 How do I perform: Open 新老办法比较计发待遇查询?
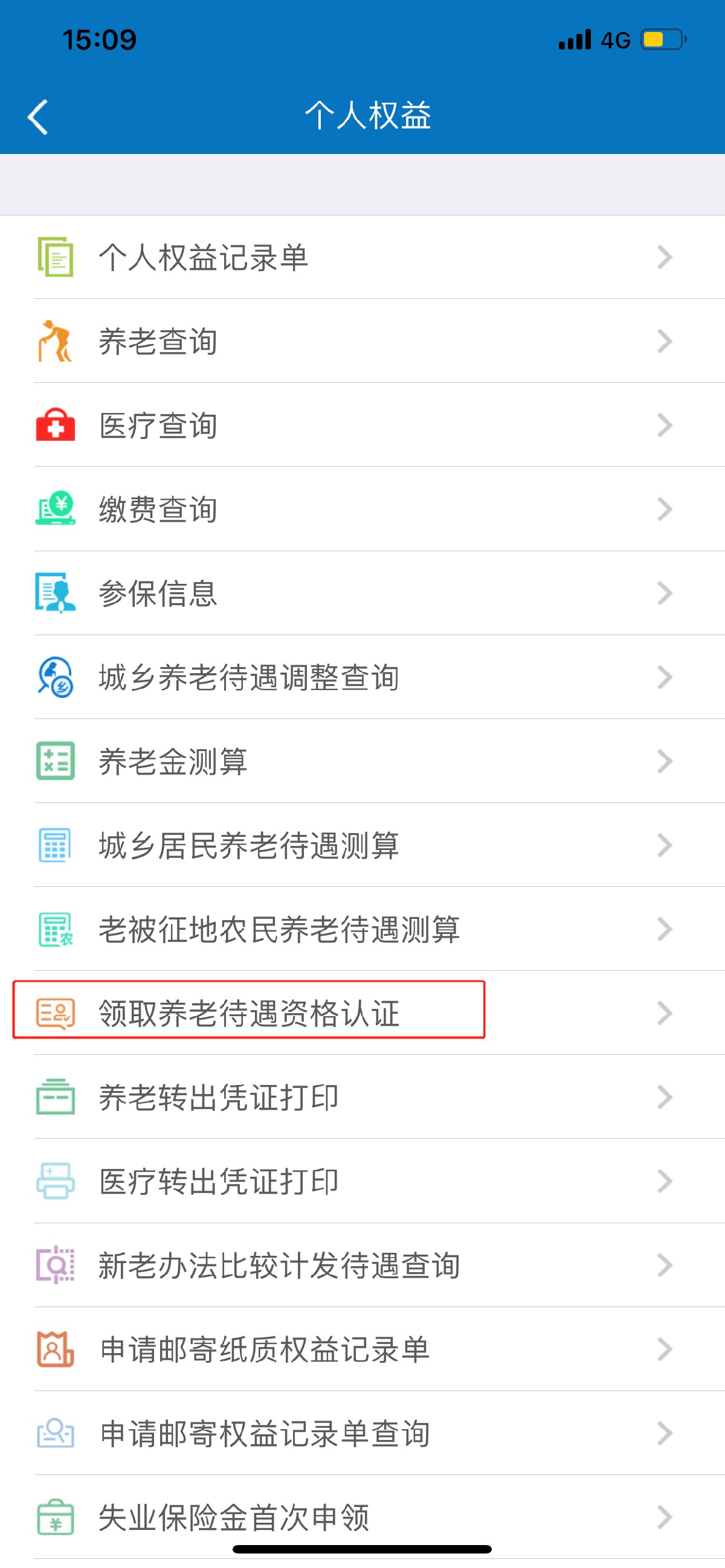tap(279, 1266)
